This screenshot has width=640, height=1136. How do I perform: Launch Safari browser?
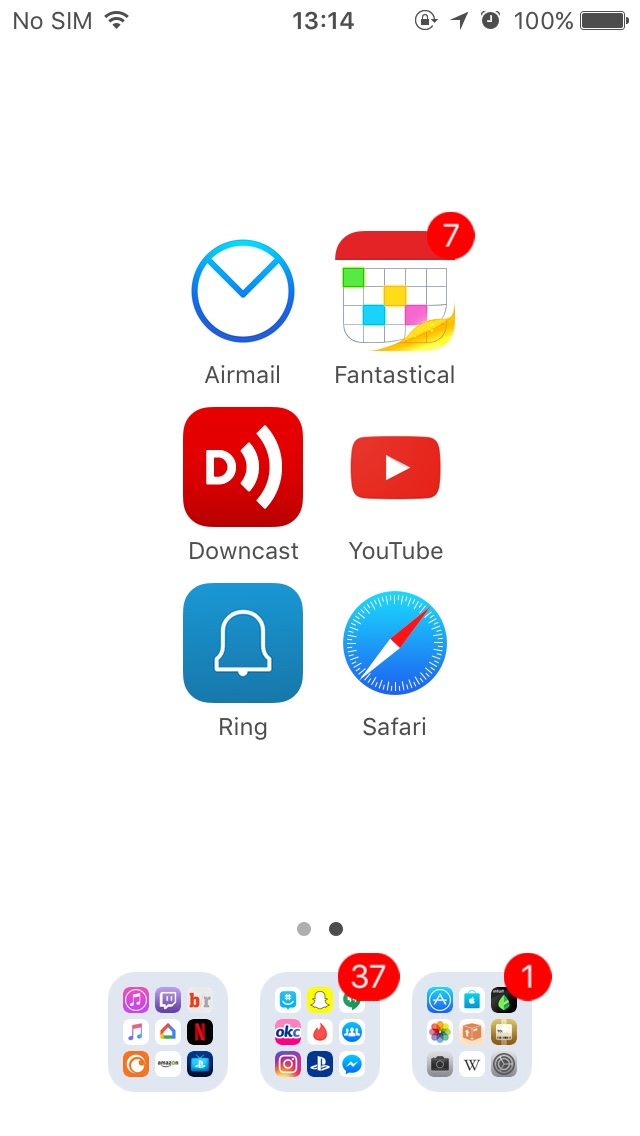(x=395, y=643)
